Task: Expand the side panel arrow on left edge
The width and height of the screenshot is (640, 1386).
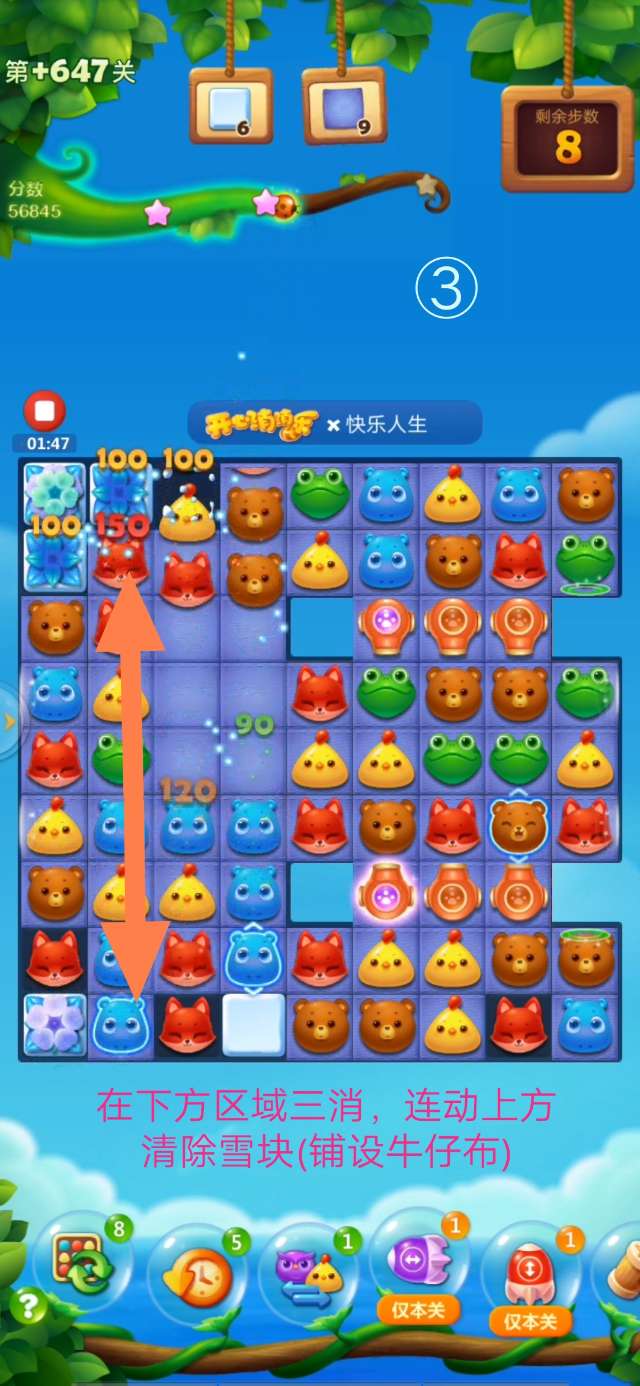Action: pyautogui.click(x=8, y=720)
